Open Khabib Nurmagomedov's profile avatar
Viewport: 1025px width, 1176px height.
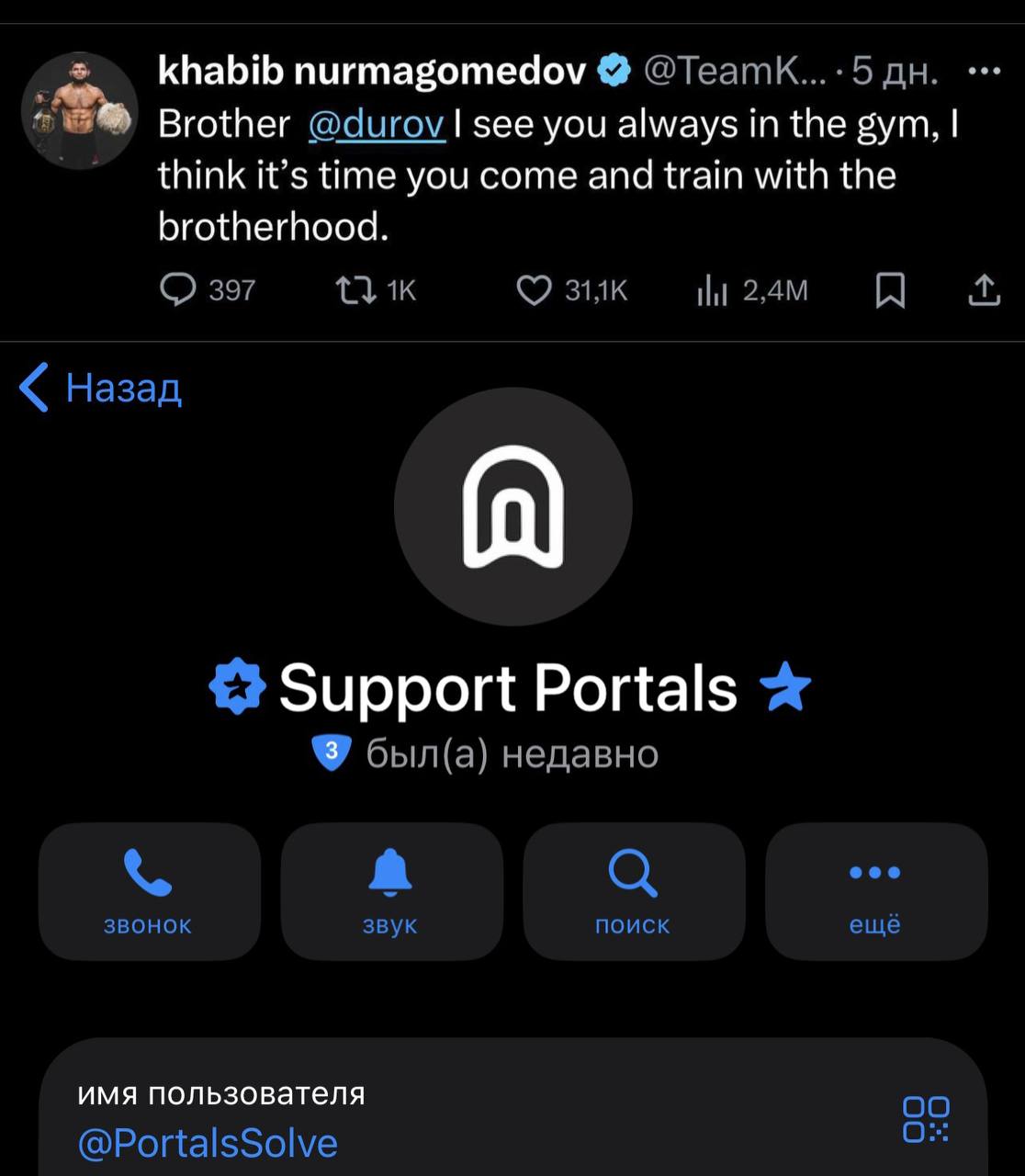(x=80, y=110)
